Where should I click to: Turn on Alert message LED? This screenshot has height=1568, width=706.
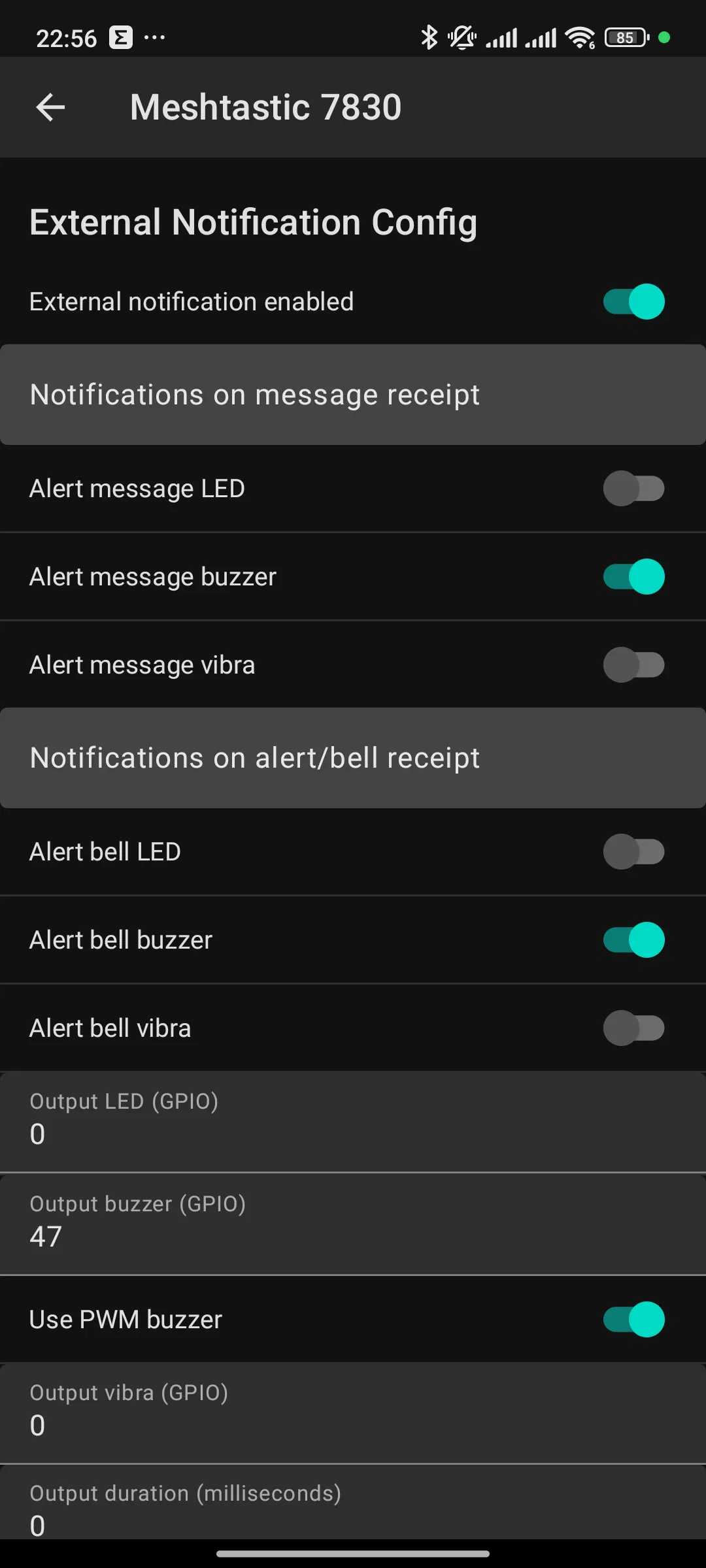pos(633,489)
